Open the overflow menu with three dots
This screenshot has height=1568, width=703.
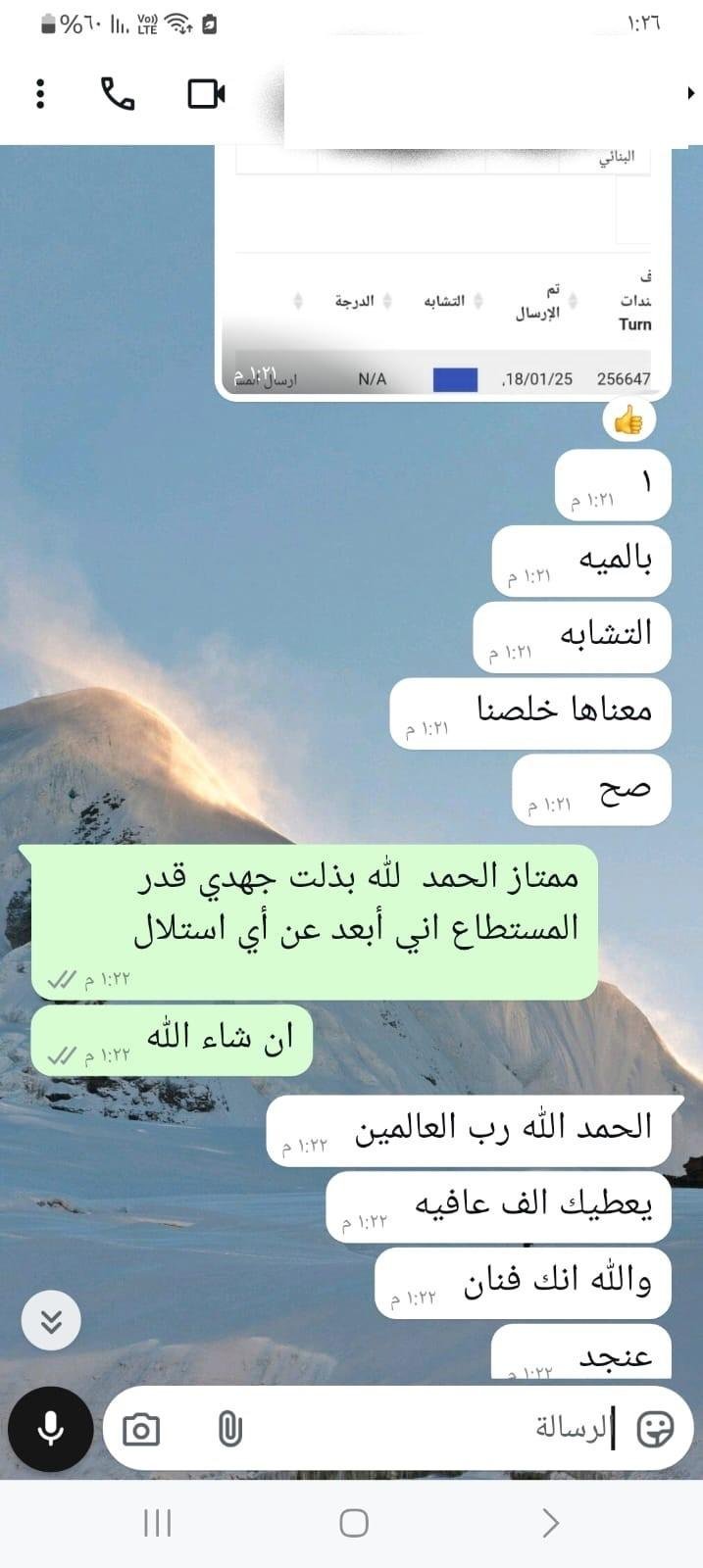40,93
